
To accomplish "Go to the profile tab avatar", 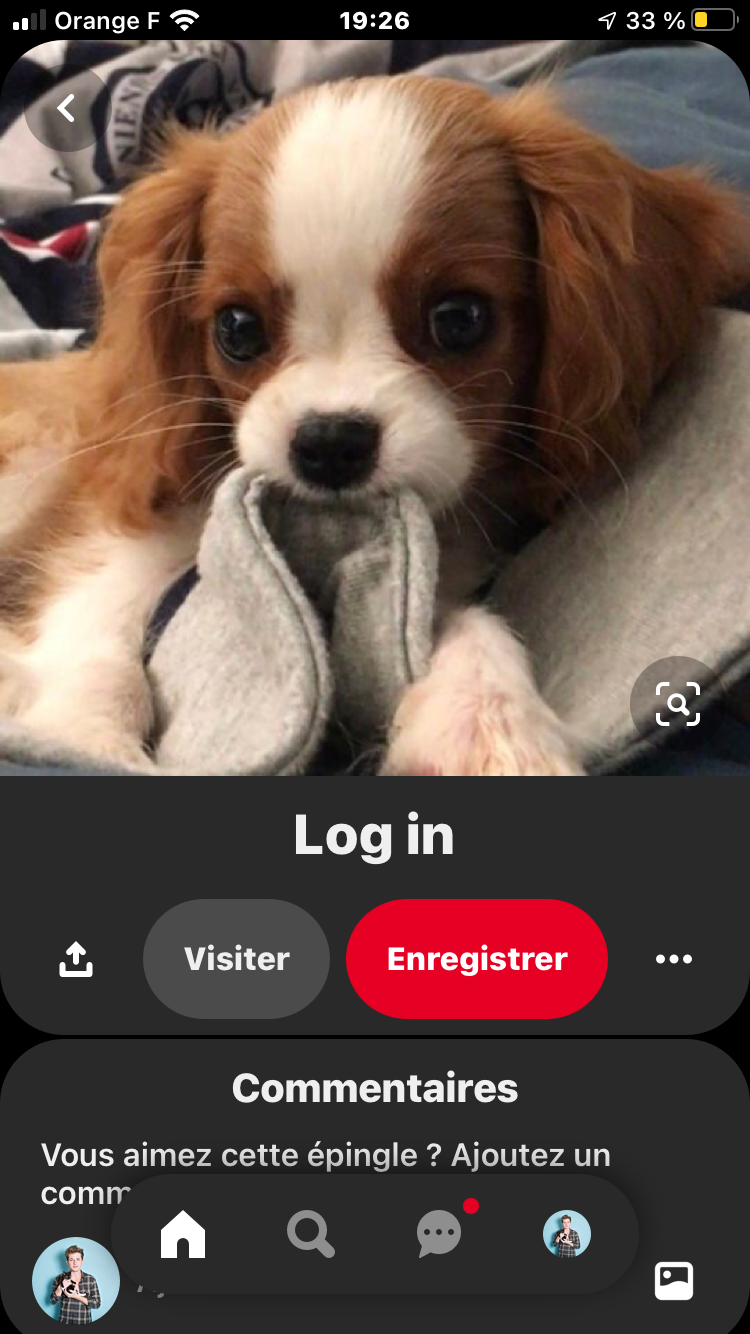I will point(567,1234).
